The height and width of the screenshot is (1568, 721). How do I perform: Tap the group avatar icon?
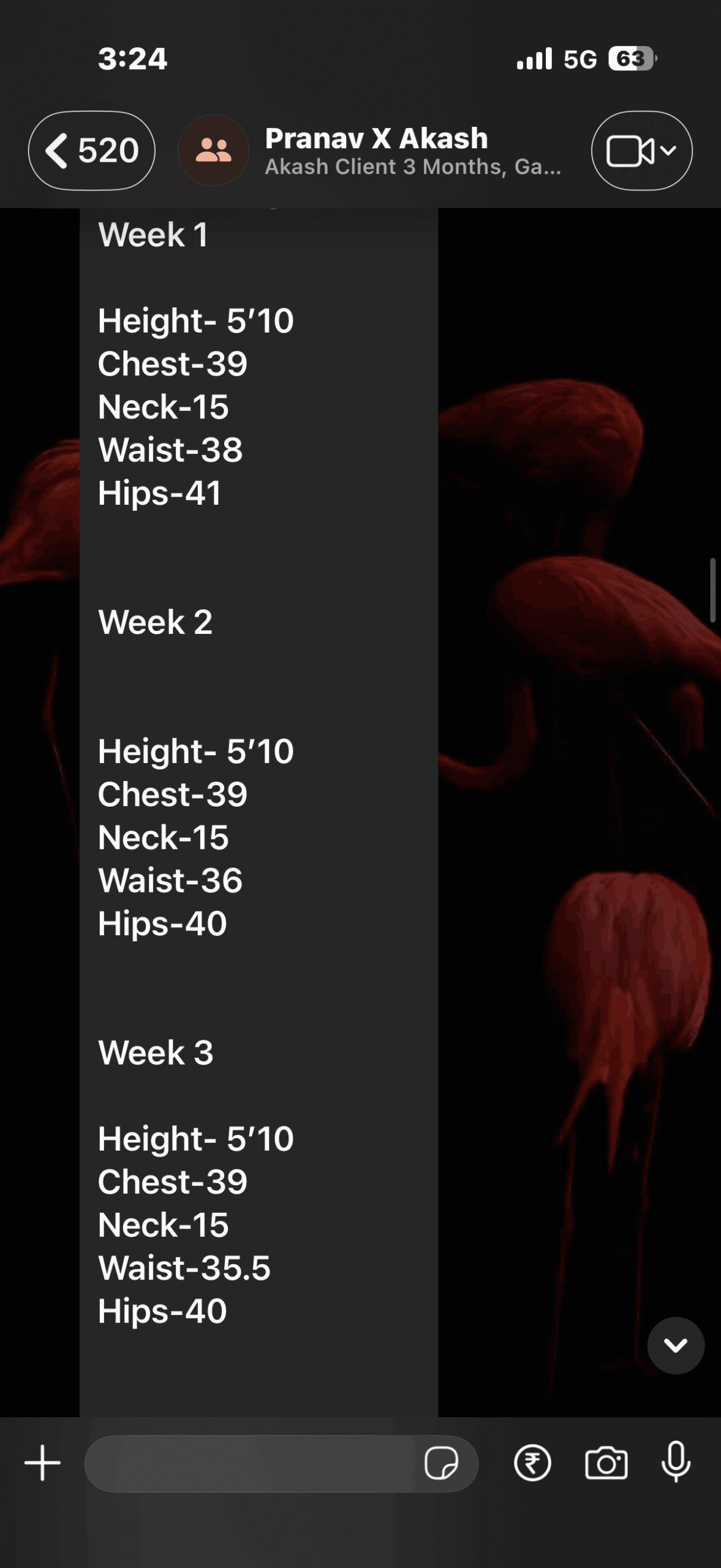[x=213, y=151]
